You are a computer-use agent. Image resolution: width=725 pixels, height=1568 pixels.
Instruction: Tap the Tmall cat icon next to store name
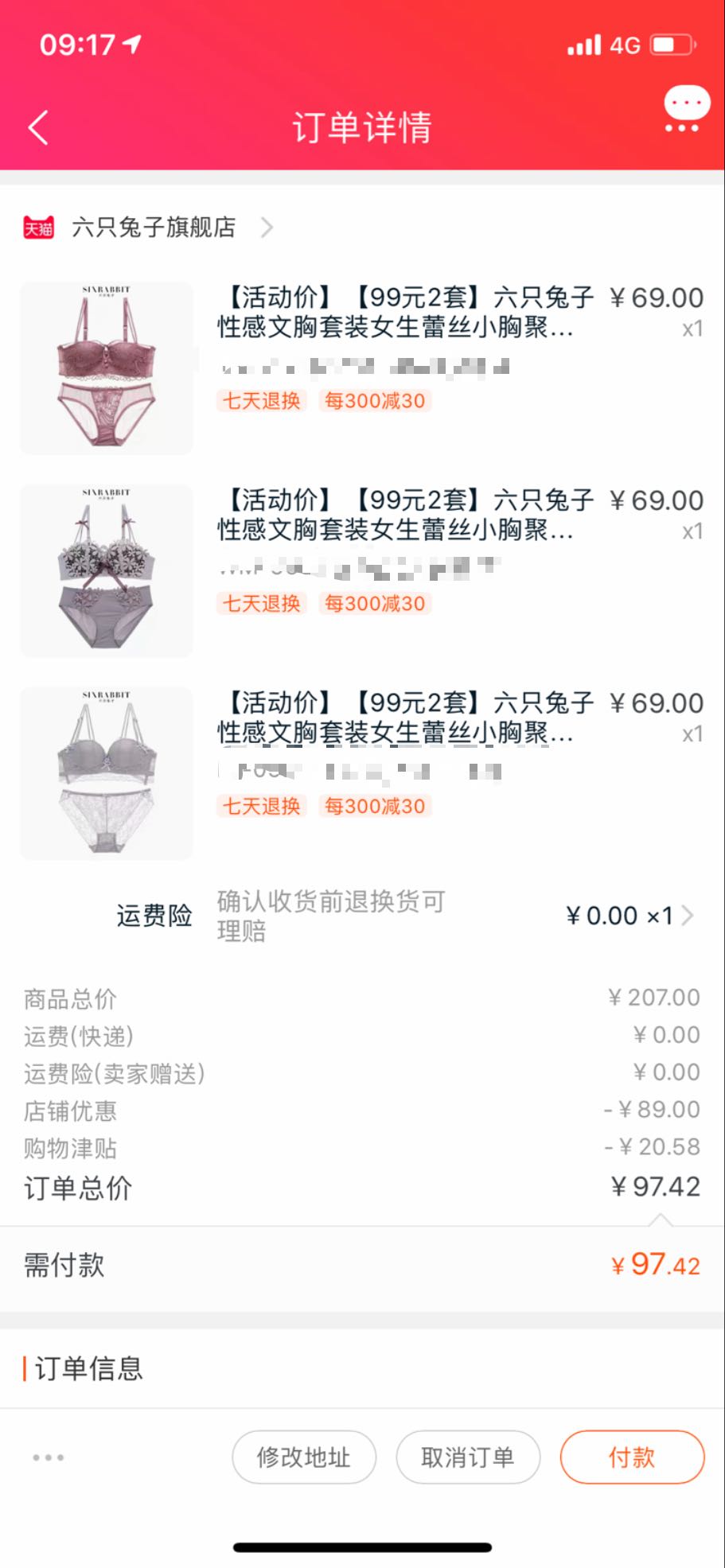(37, 226)
